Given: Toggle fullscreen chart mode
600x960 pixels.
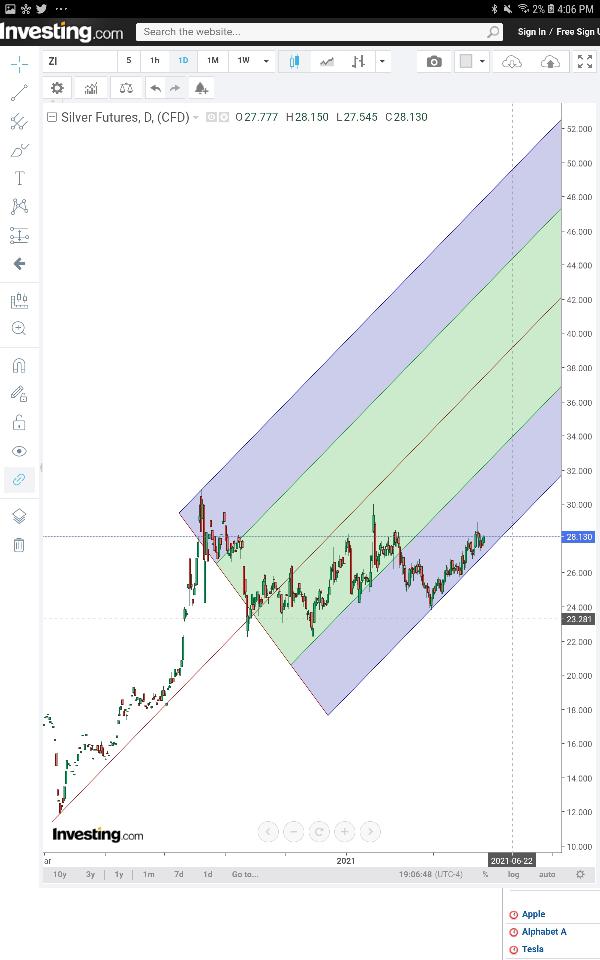Looking at the screenshot, I should pyautogui.click(x=585, y=61).
